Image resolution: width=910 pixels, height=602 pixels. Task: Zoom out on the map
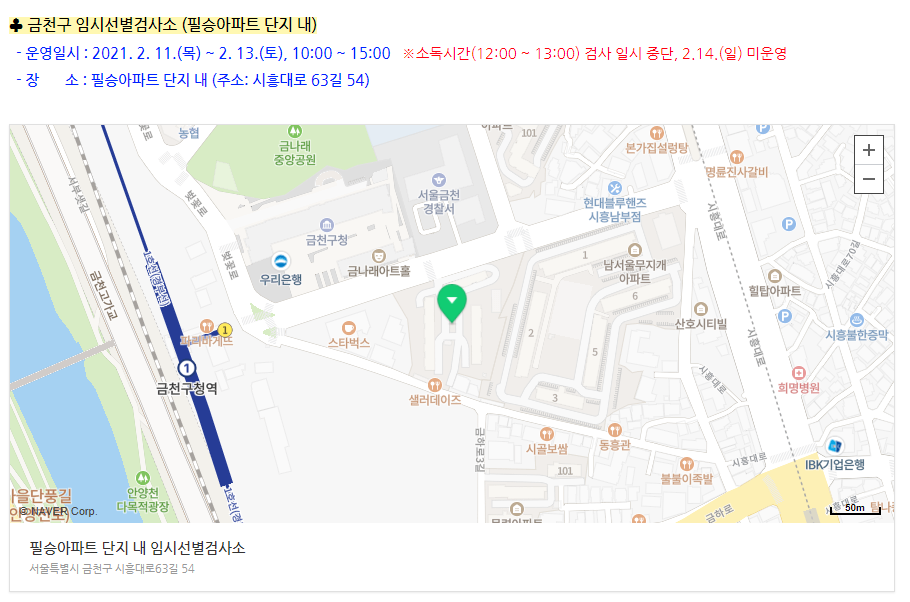pos(869,179)
